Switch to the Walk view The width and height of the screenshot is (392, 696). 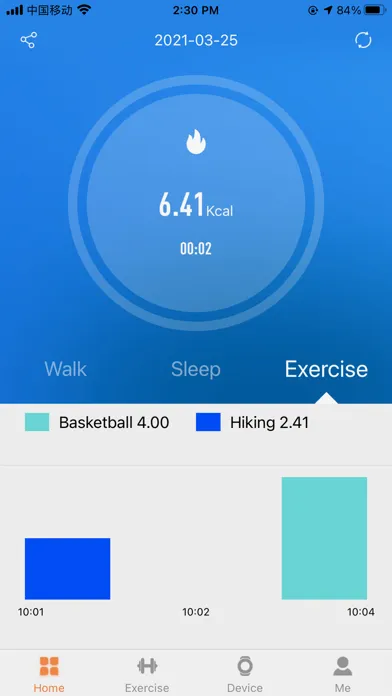[x=66, y=369]
